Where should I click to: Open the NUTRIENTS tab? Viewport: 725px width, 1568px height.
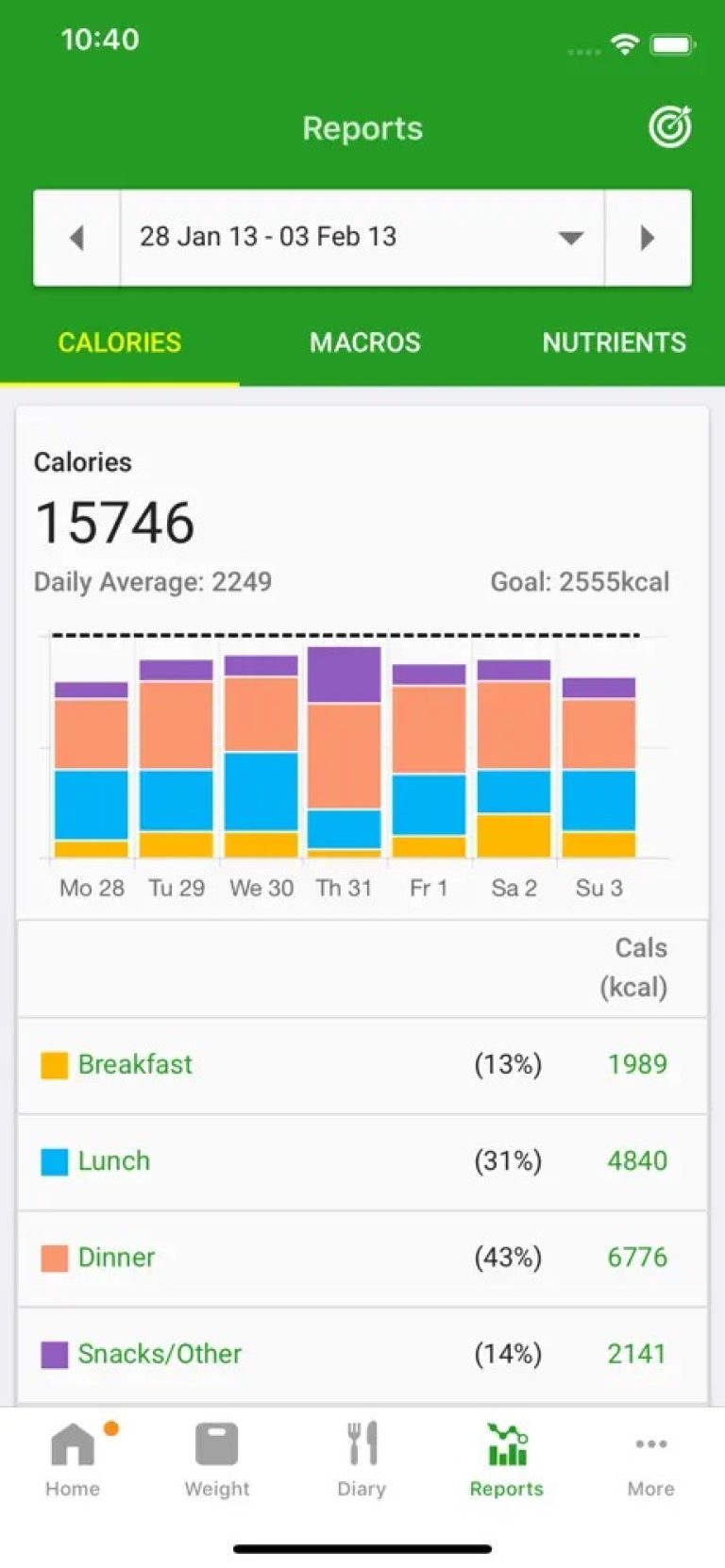(x=615, y=342)
